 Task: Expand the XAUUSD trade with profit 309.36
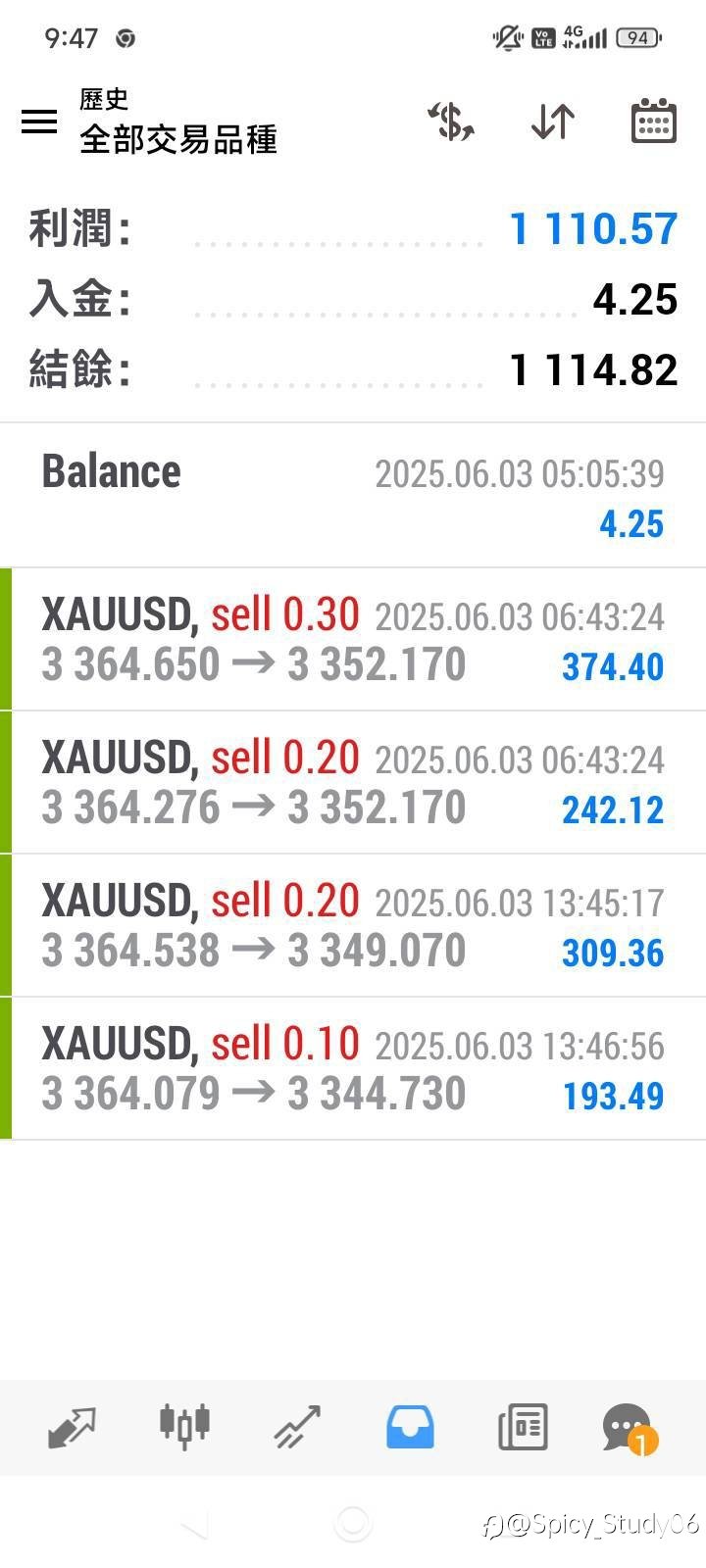click(x=353, y=925)
